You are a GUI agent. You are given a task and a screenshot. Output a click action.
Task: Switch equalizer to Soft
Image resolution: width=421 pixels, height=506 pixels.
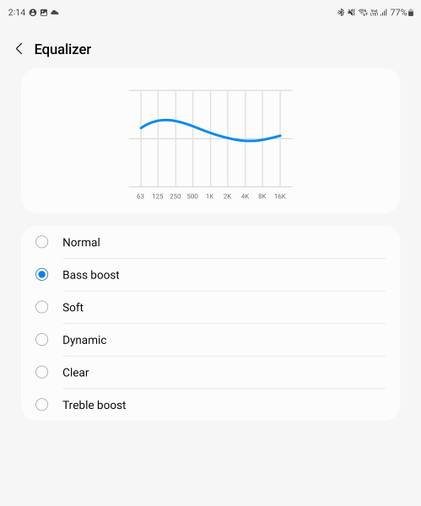point(210,307)
